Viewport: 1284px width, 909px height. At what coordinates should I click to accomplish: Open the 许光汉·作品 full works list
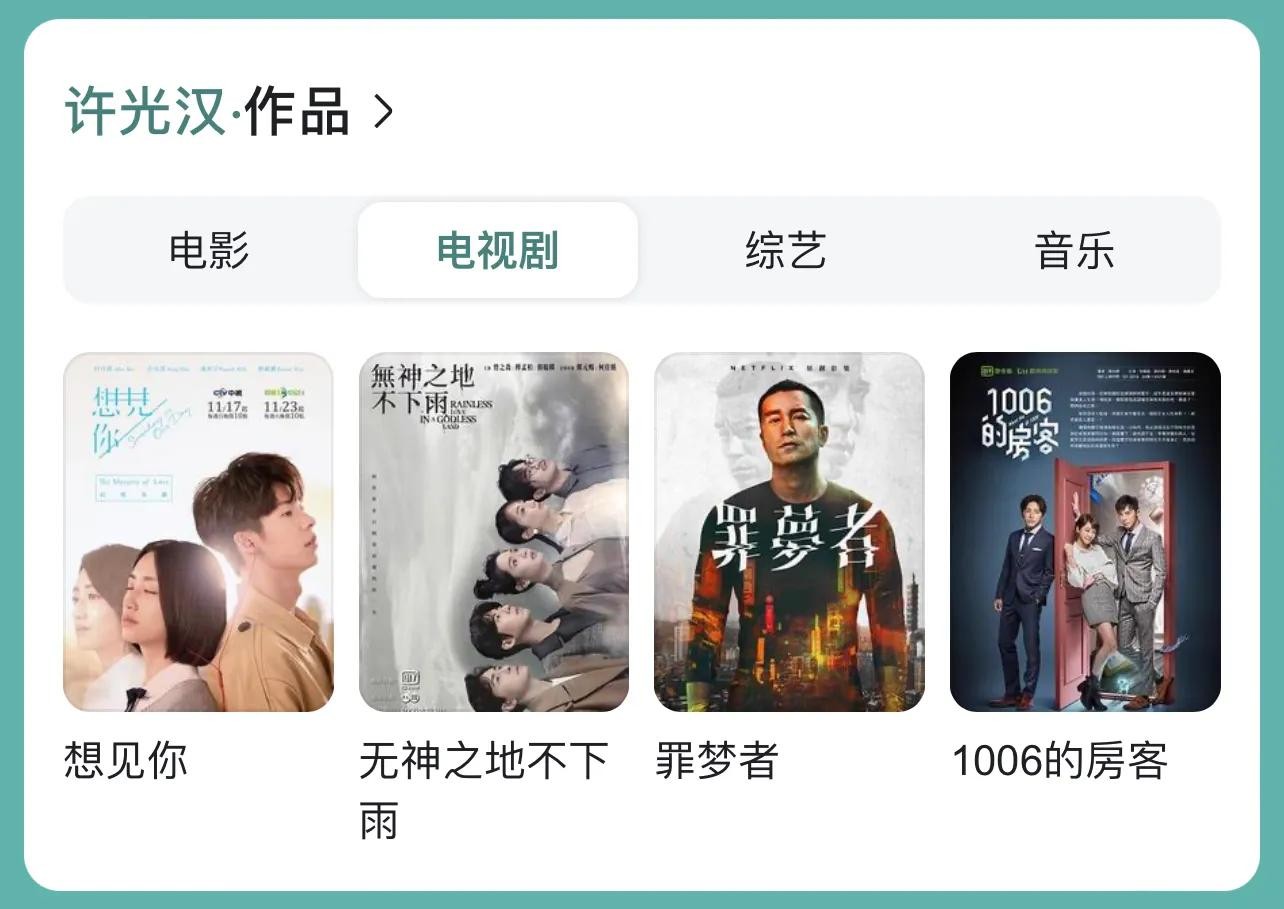(x=230, y=112)
